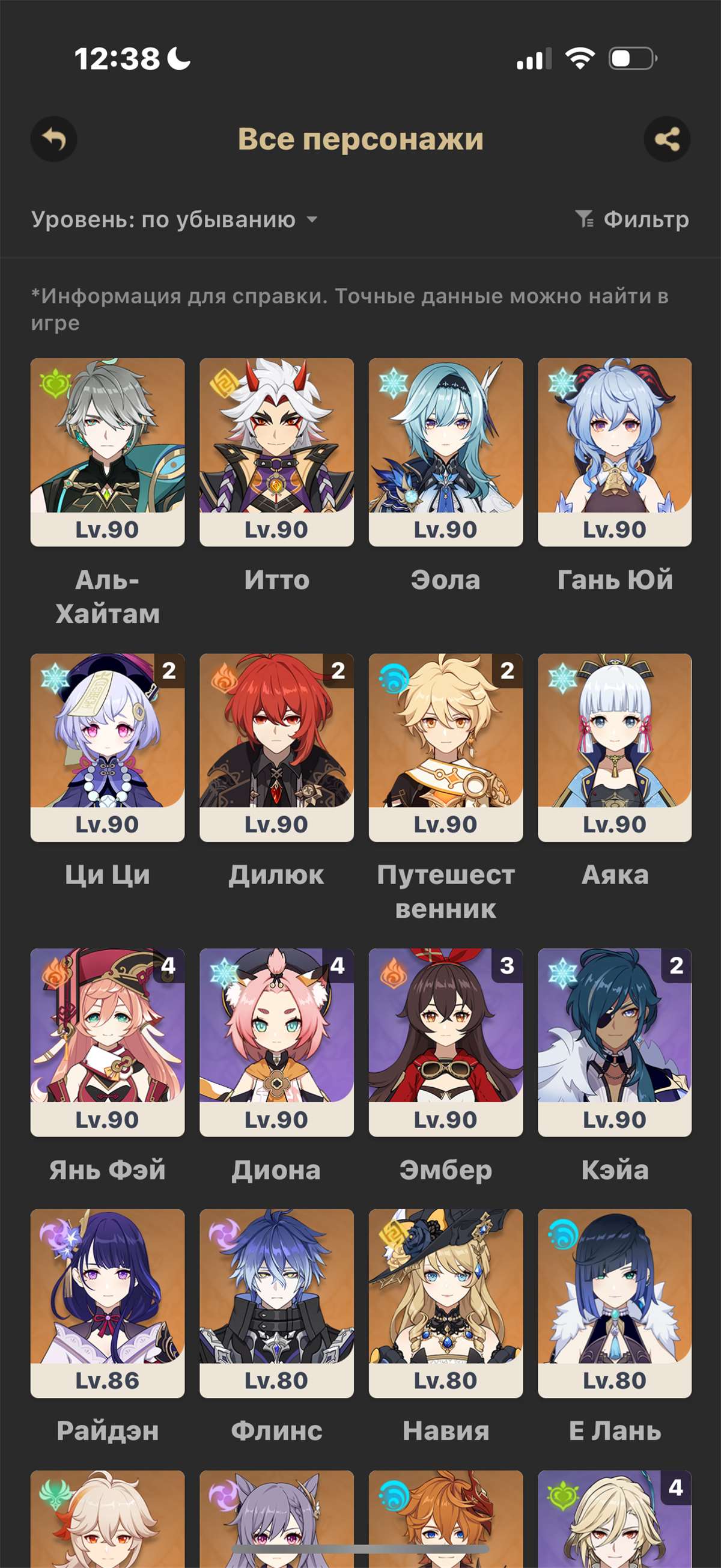Tap the Ци Ци card
721x1568 pixels.
pyautogui.click(x=107, y=747)
